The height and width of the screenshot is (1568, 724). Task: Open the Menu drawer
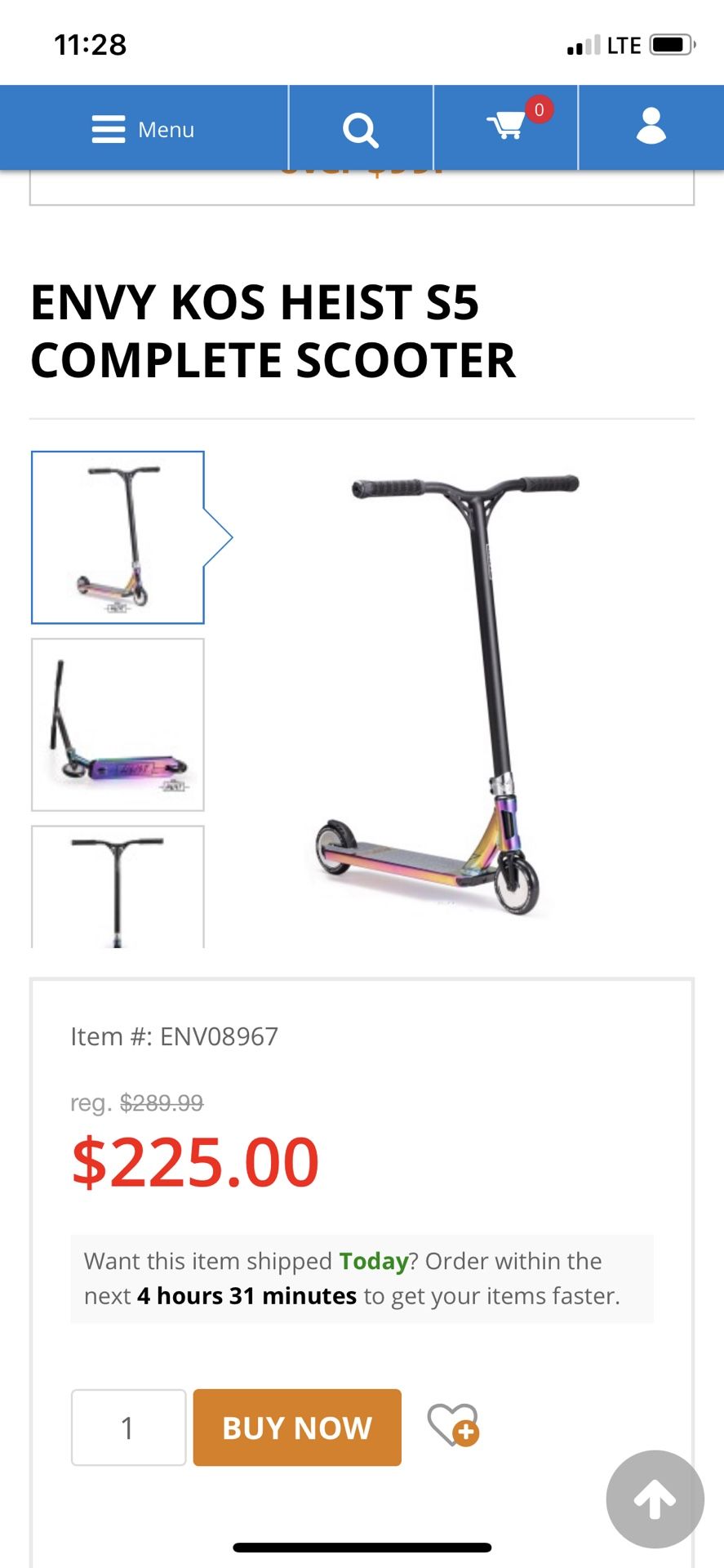144,129
